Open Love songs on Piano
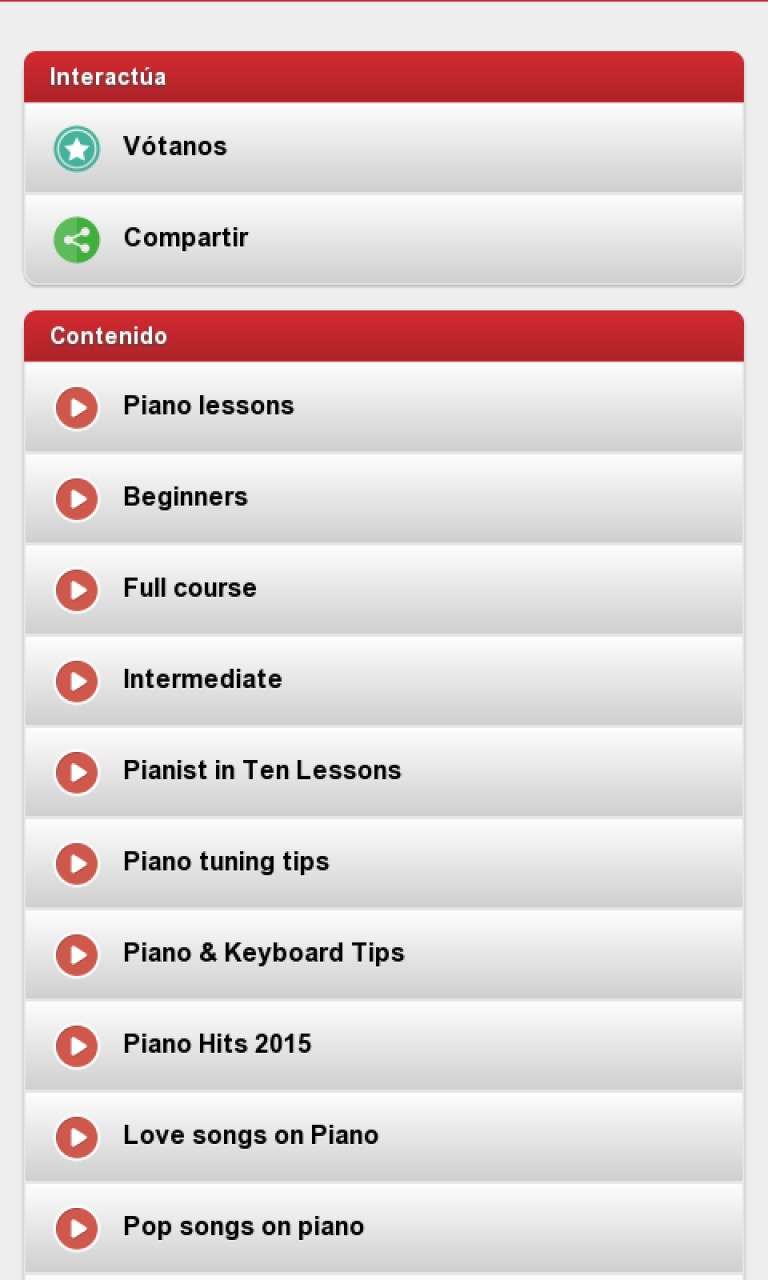The height and width of the screenshot is (1280, 768). pyautogui.click(x=384, y=1136)
